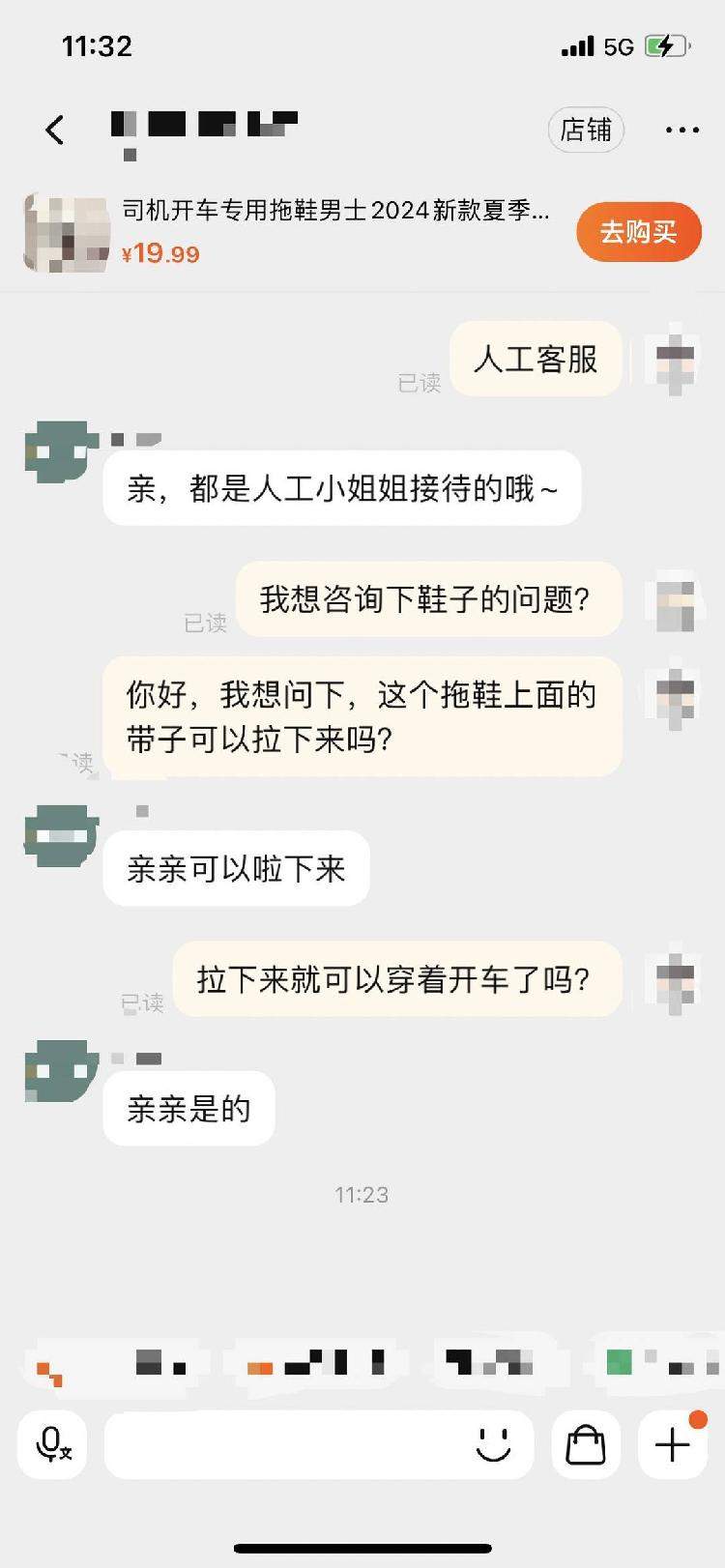This screenshot has height=1568, width=725.
Task: Open the 店铺 shop page
Action: (586, 131)
